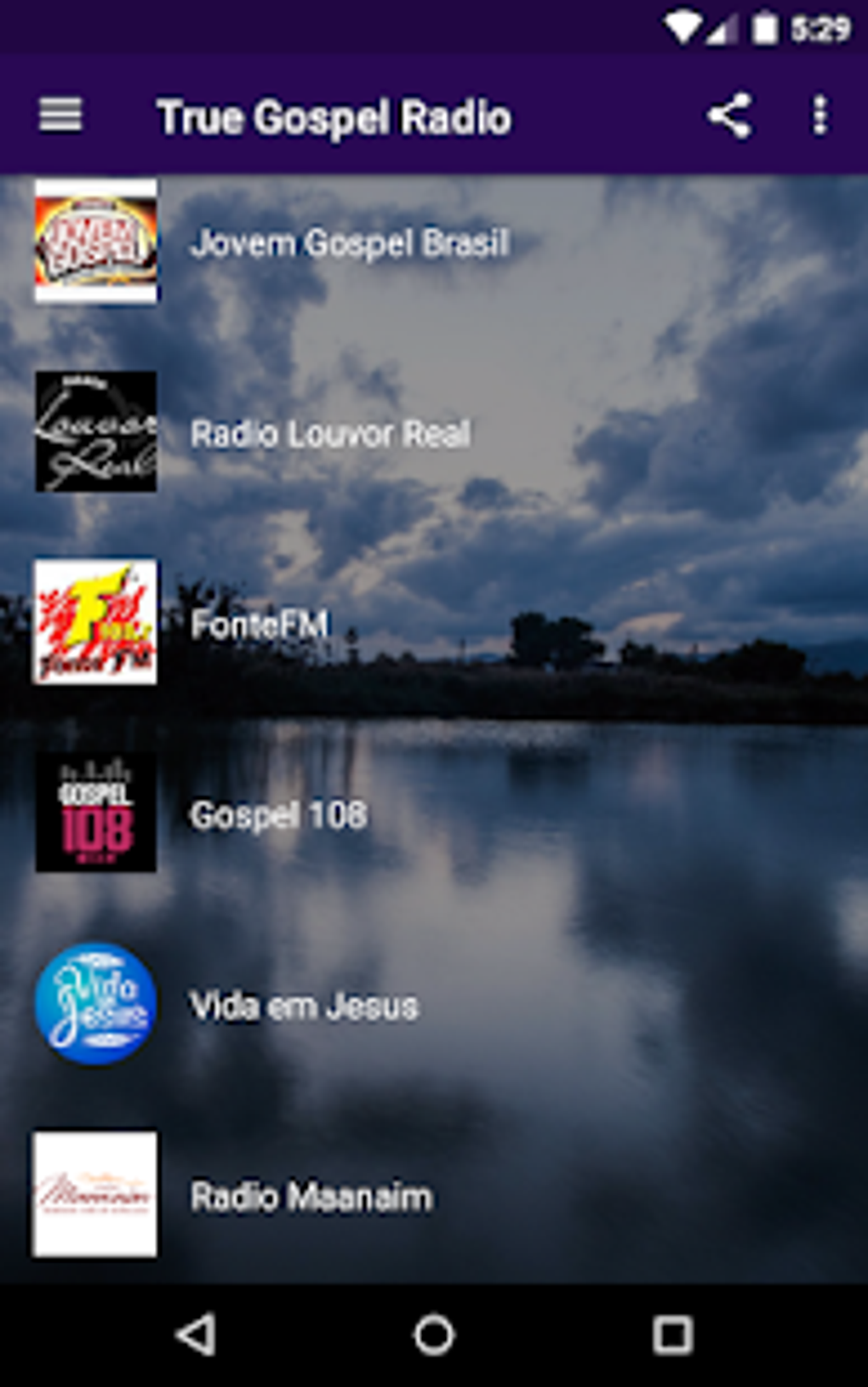Play the Jovem Gospel Brasil station
The width and height of the screenshot is (868, 1387).
[349, 243]
